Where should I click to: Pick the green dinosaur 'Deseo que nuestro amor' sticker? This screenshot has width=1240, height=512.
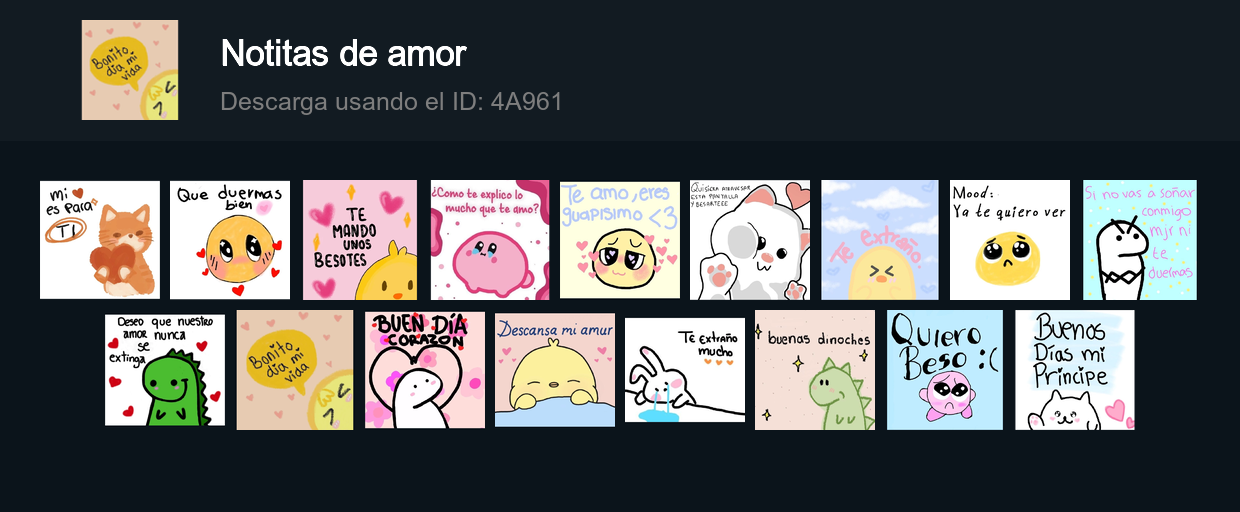pyautogui.click(x=165, y=369)
